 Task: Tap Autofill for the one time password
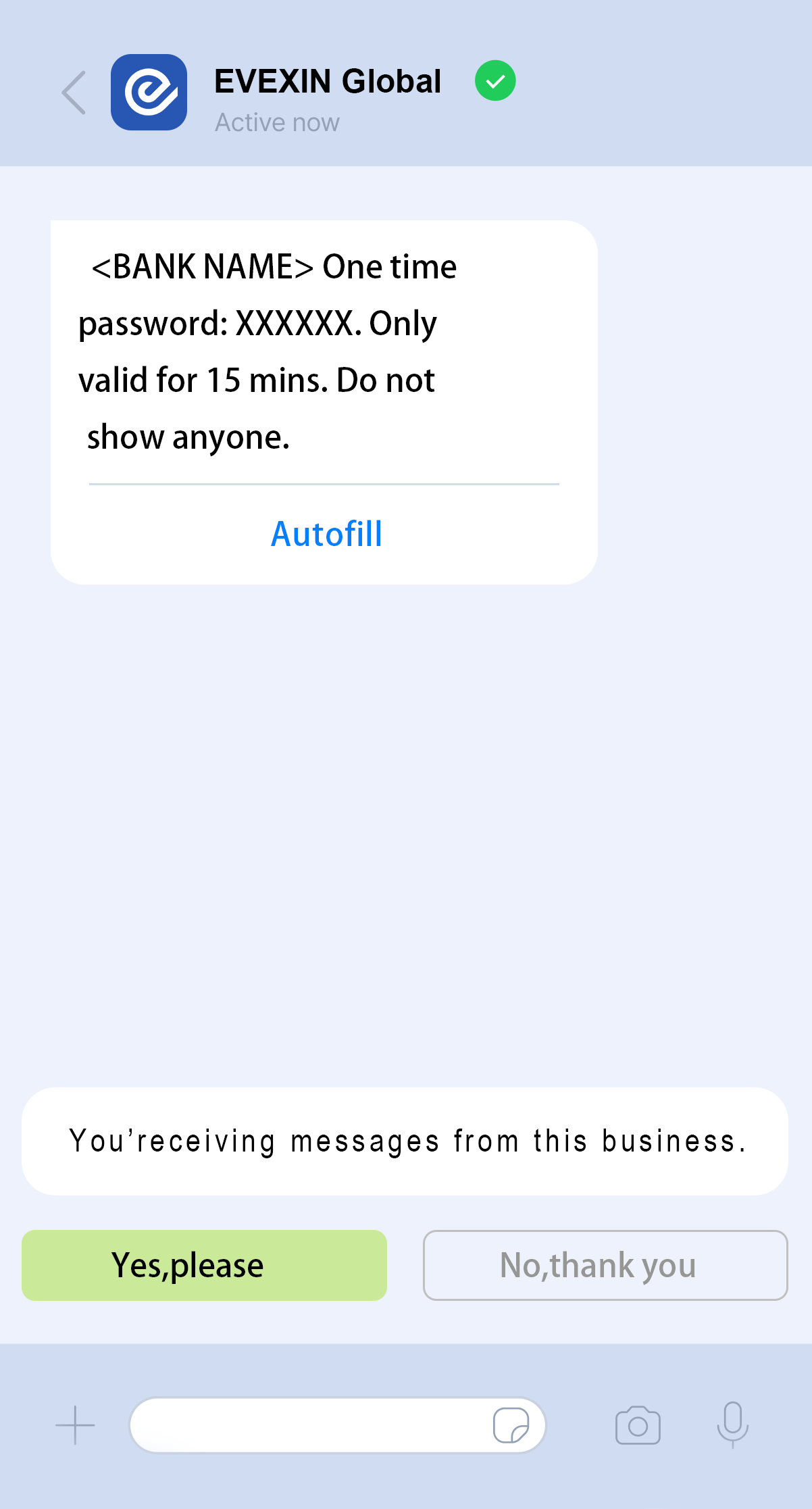pyautogui.click(x=326, y=534)
